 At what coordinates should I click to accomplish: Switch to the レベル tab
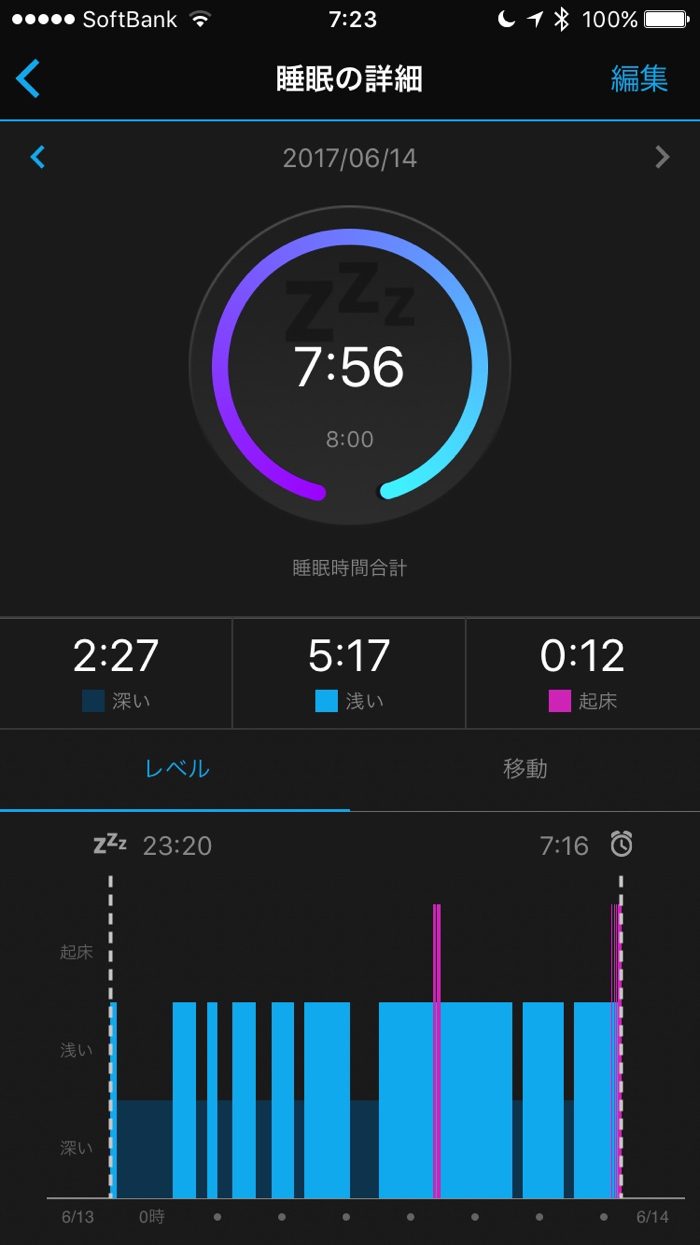(x=177, y=769)
